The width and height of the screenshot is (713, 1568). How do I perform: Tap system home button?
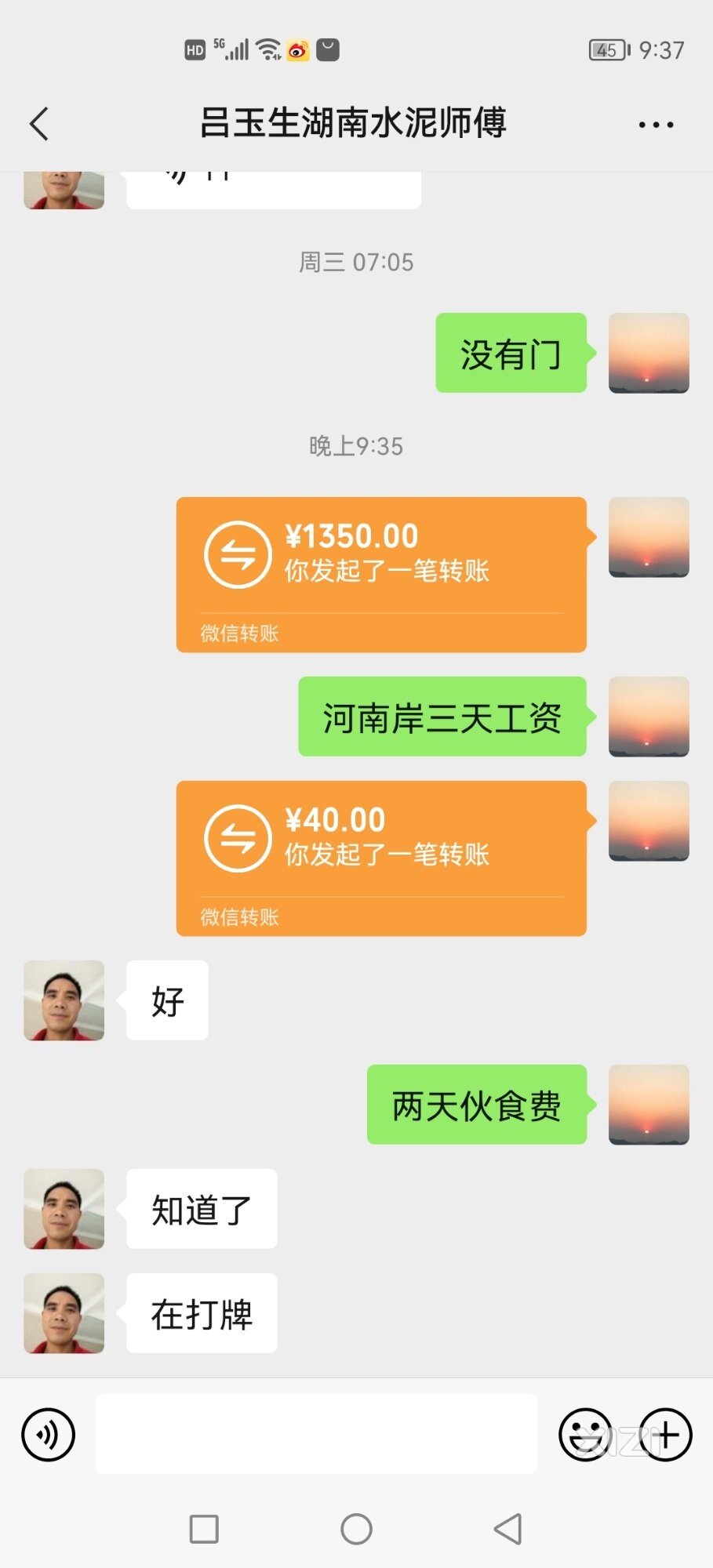[x=356, y=1529]
